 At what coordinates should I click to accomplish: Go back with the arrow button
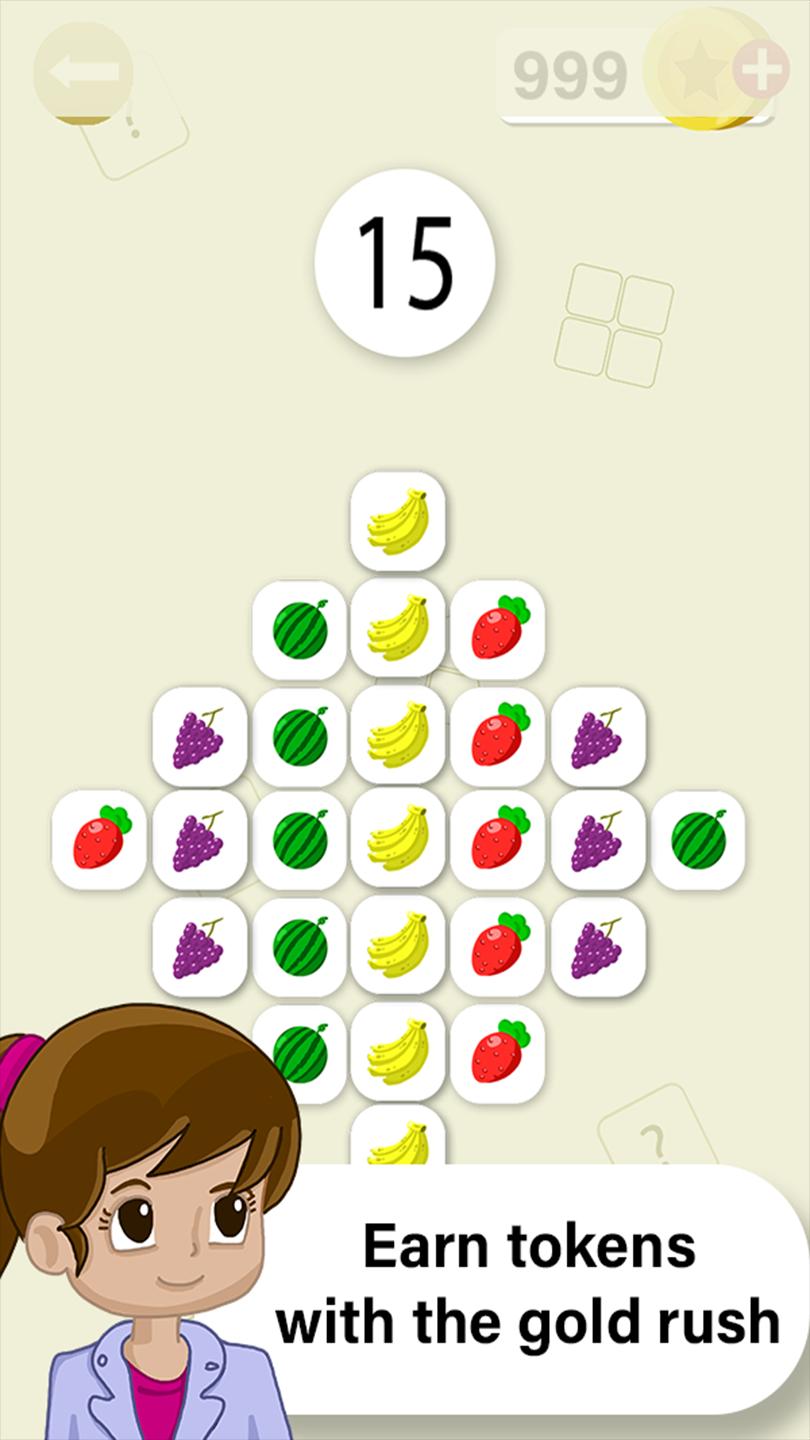click(83, 72)
